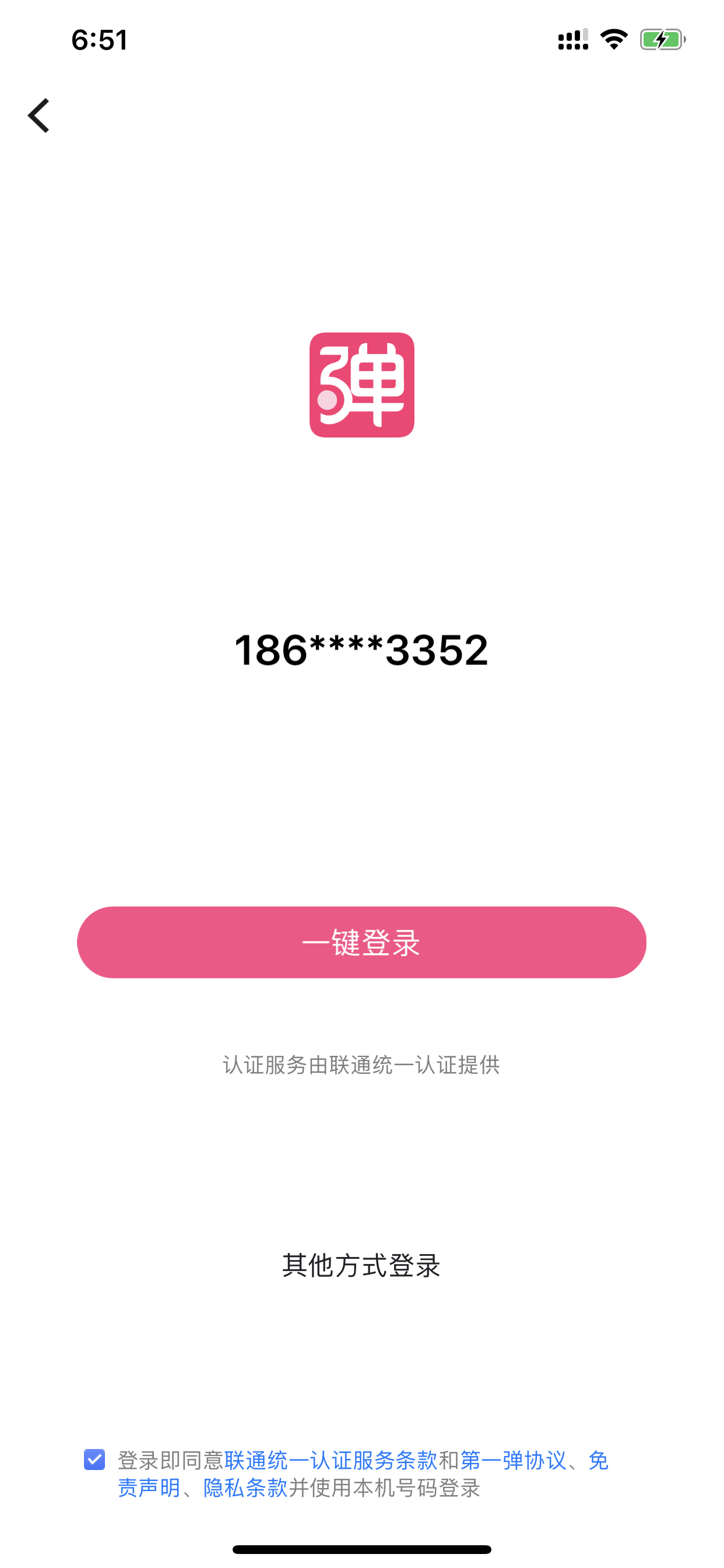View the 免责声明 link

click(x=150, y=1487)
